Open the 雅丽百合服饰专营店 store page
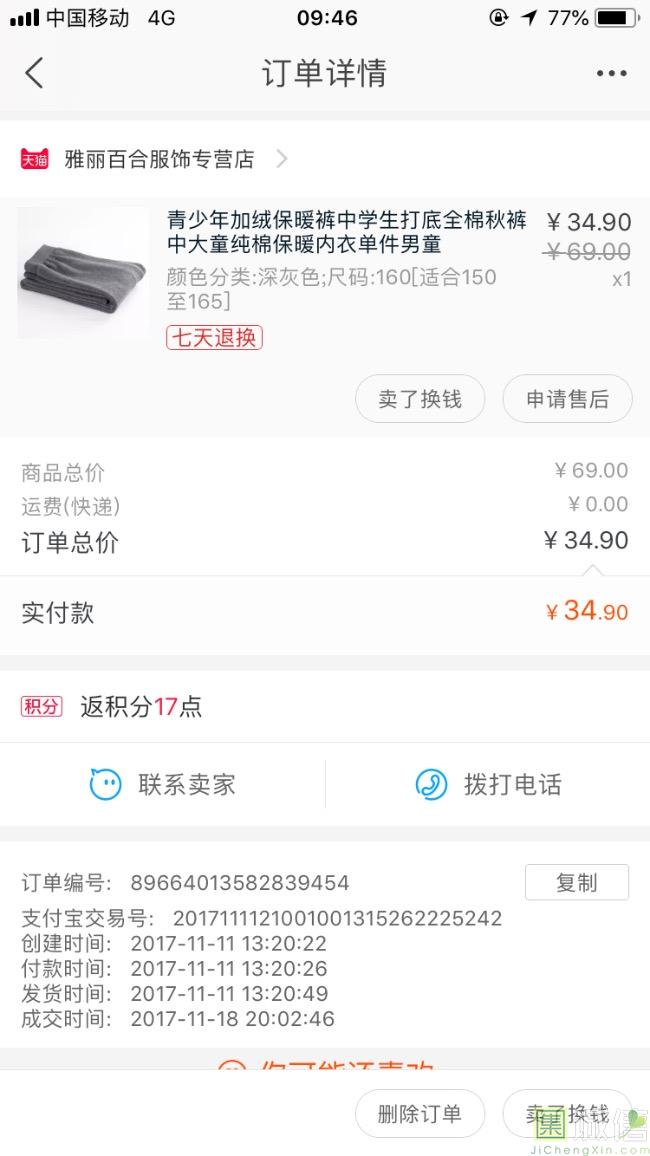The image size is (650, 1156). 160,159
